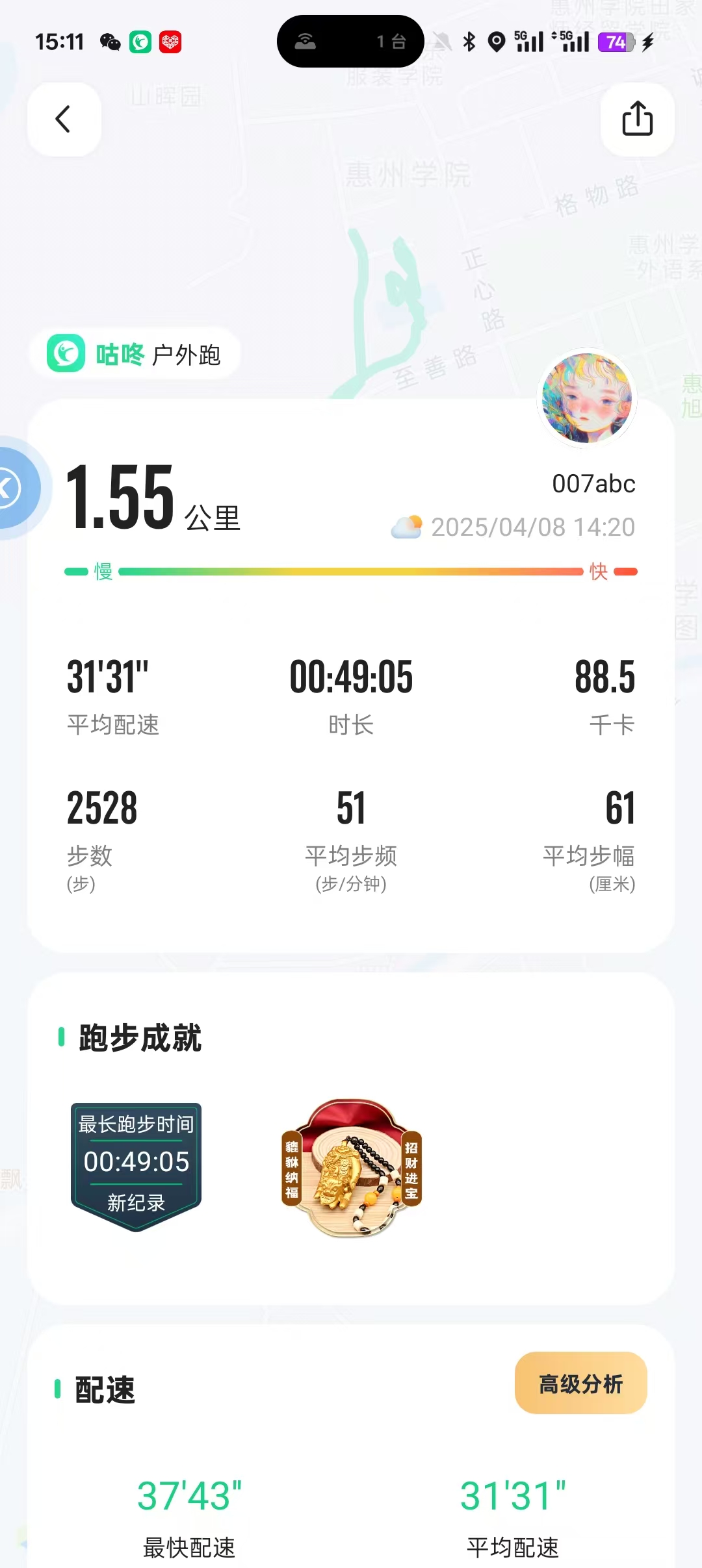
Task: Share this outdoor run record
Action: click(x=637, y=120)
